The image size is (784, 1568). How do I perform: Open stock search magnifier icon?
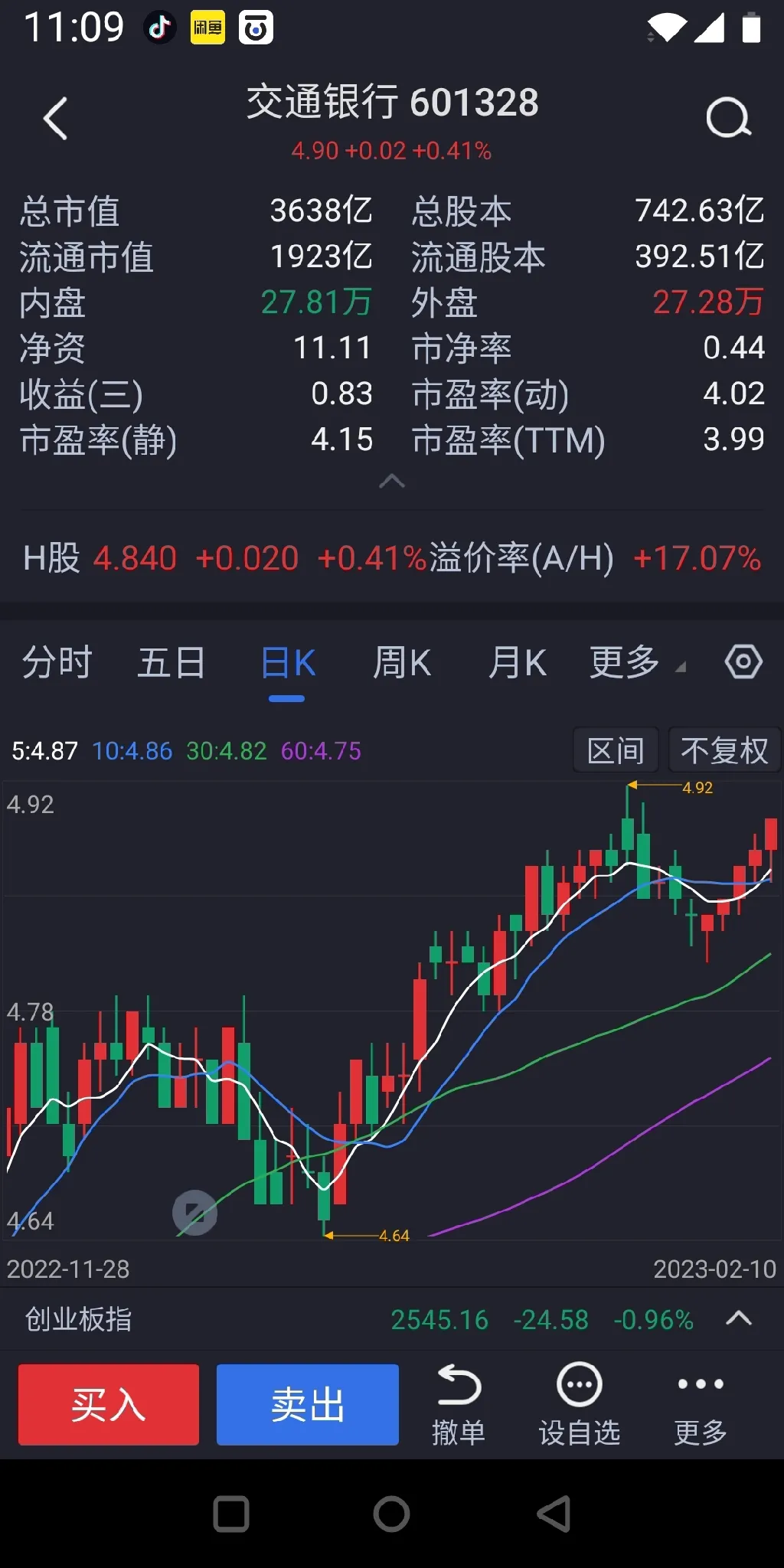(x=728, y=118)
